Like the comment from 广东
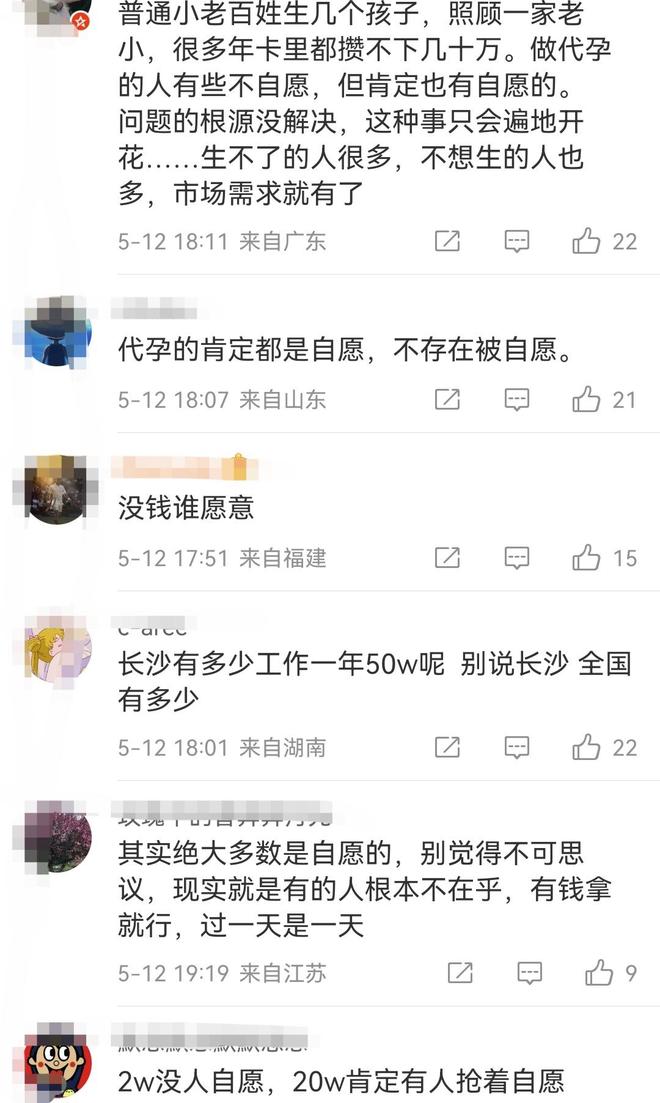The image size is (660, 1103). 587,241
